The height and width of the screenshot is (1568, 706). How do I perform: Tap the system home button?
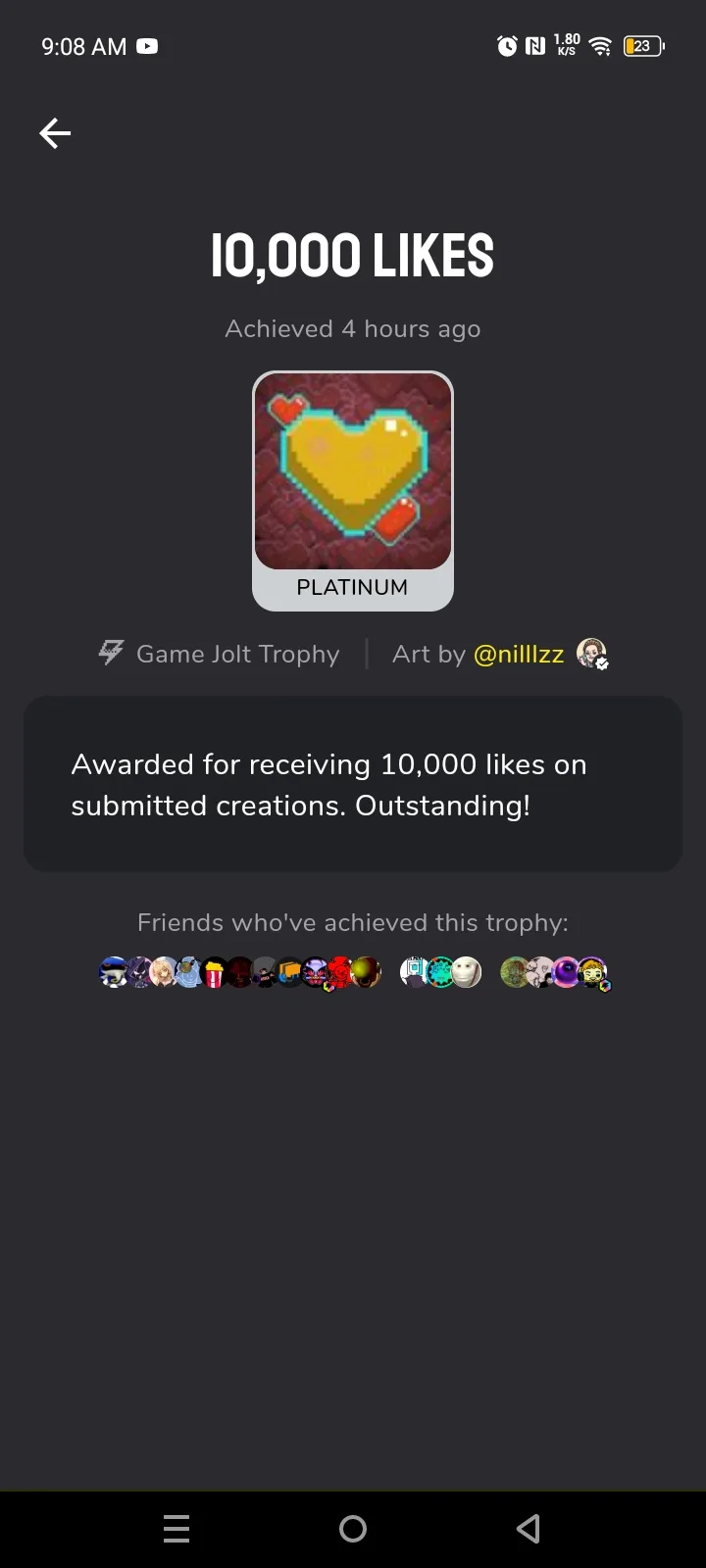pos(353,1529)
